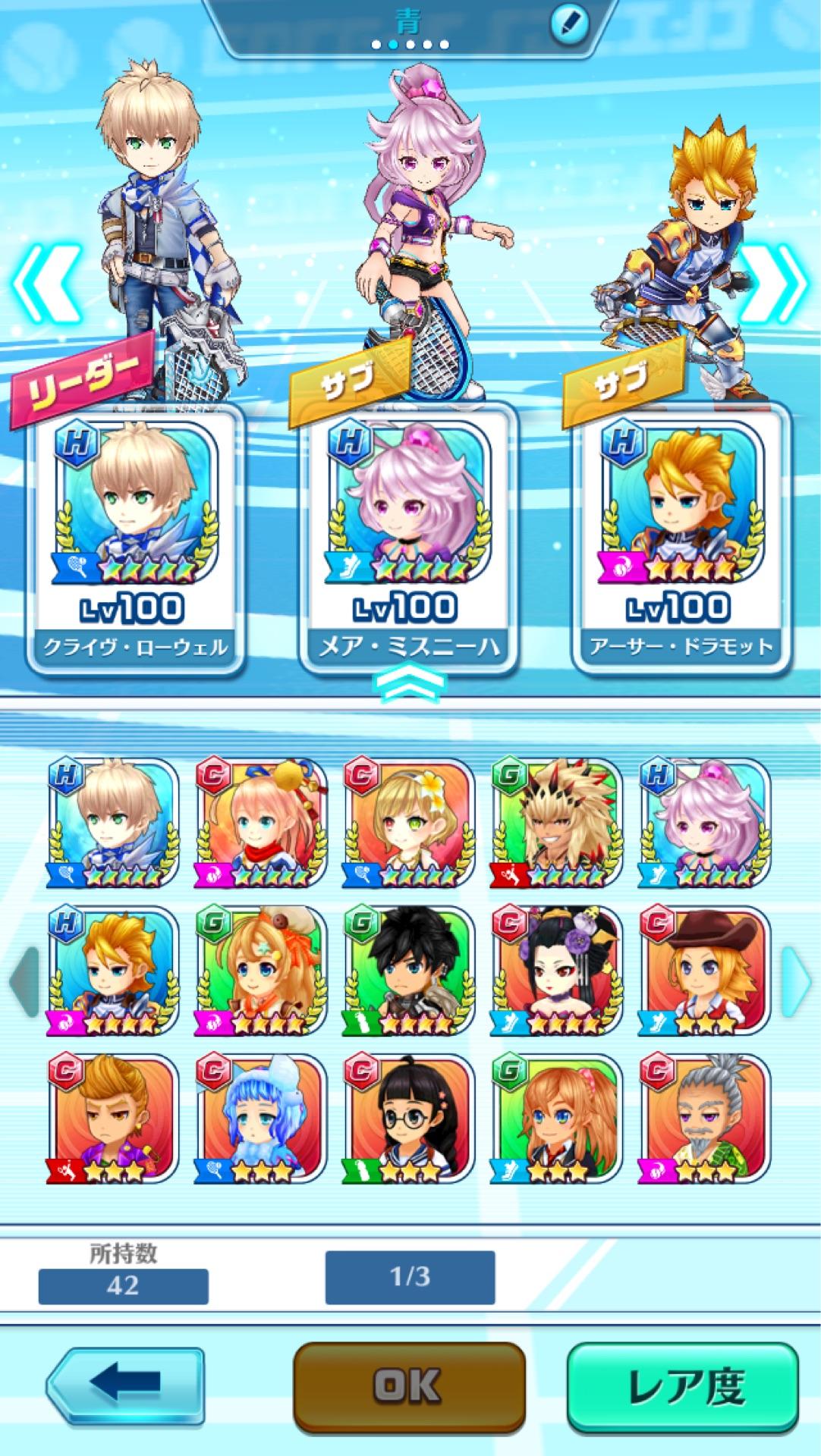
Task: Show the next page of the character list
Action: (797, 981)
